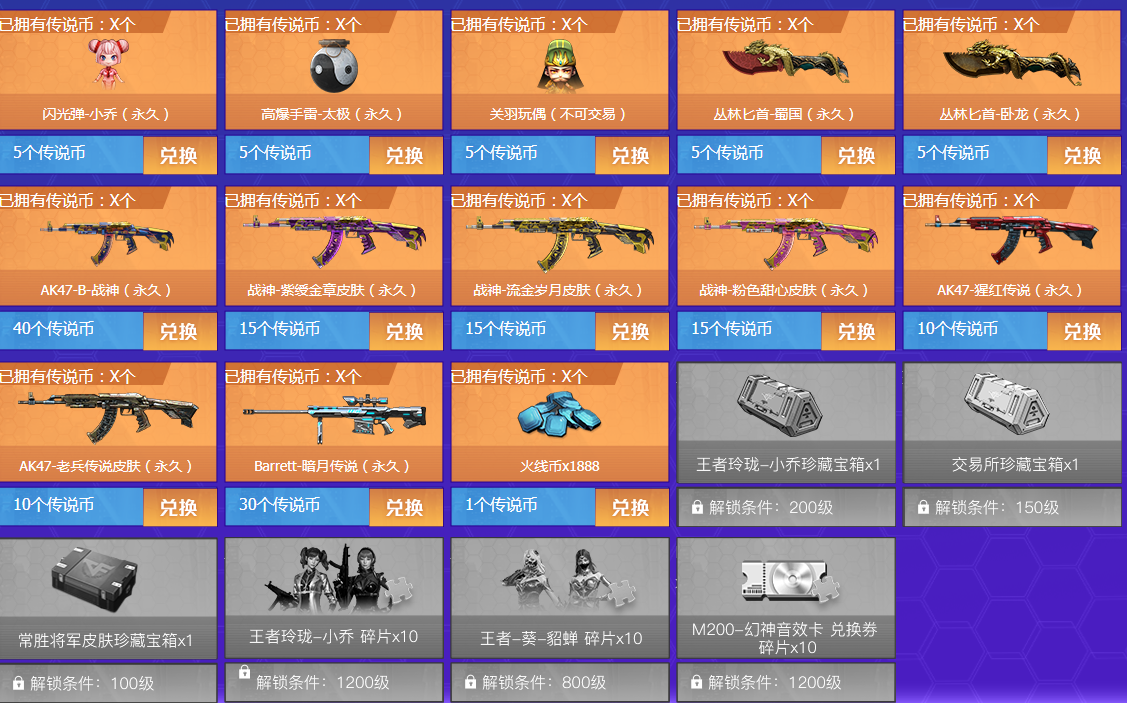Exchange 30 coins for Barrett-暗月传说

point(405,507)
